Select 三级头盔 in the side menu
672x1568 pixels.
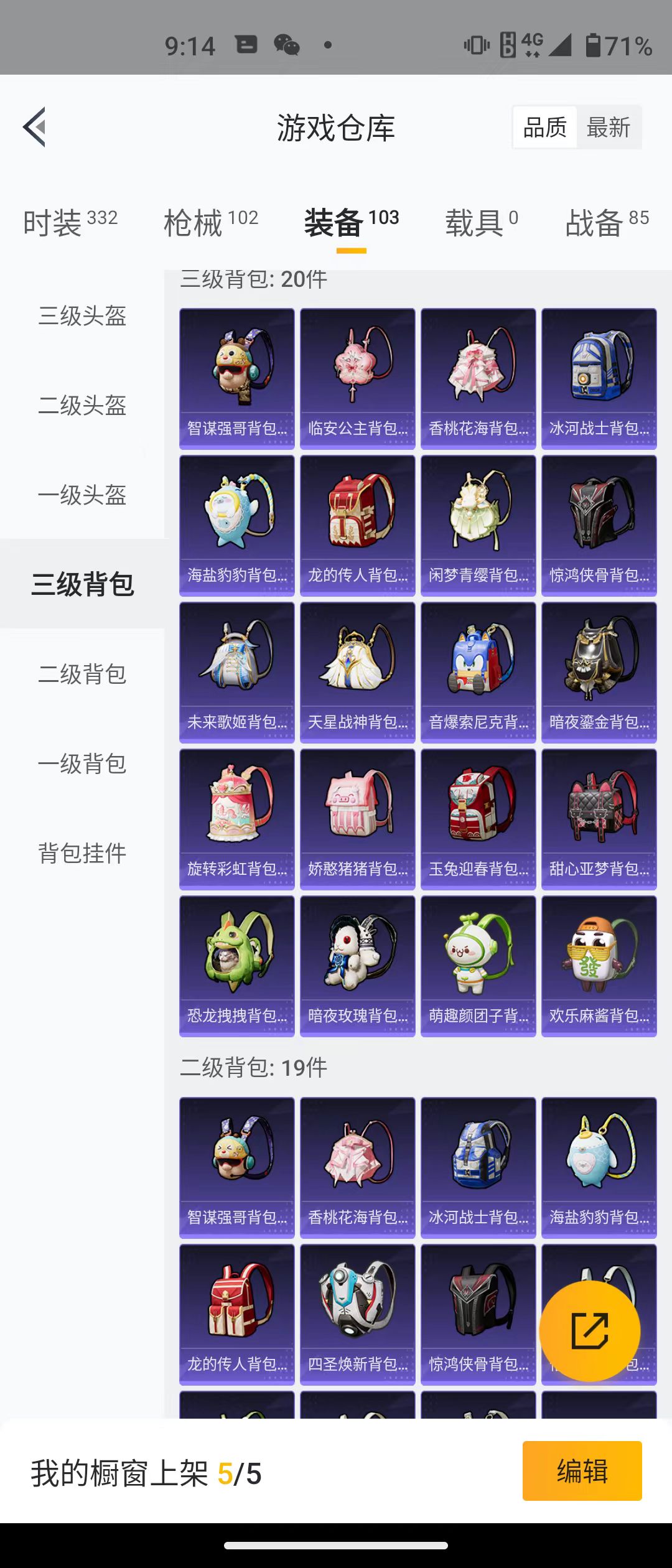click(82, 316)
